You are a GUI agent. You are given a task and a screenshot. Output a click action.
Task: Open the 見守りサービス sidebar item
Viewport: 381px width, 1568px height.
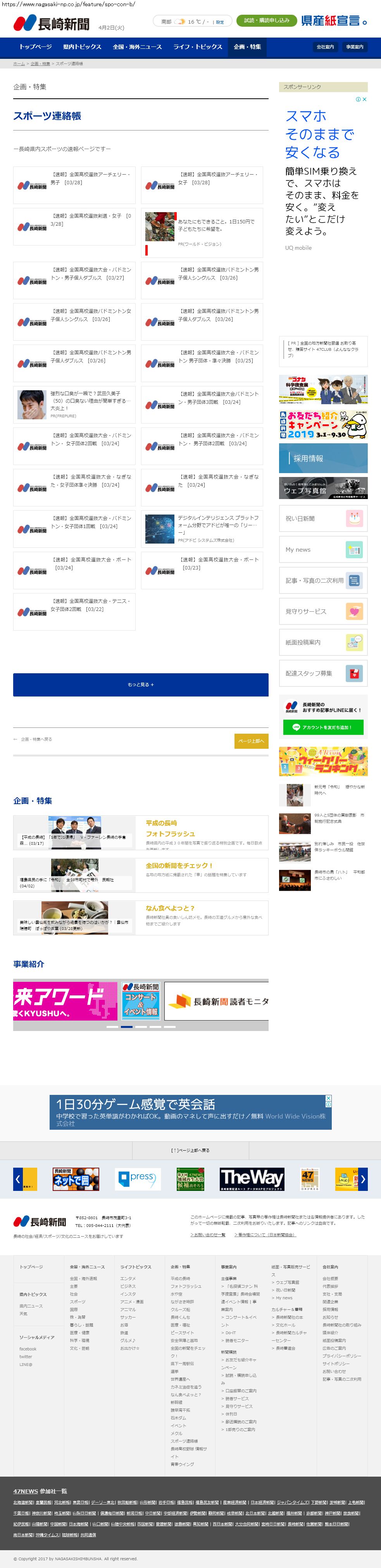click(x=323, y=611)
